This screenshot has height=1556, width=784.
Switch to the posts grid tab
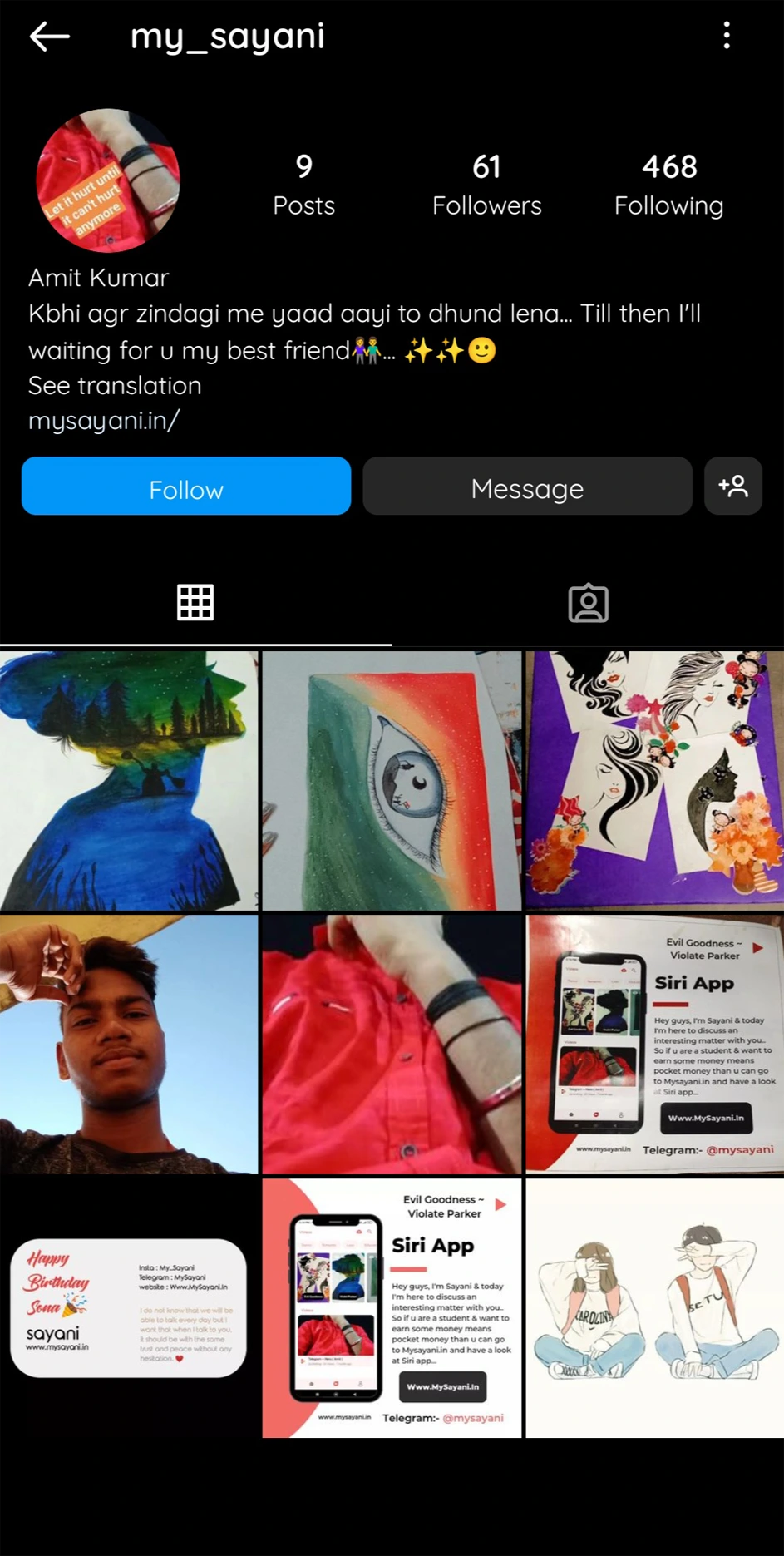[195, 603]
